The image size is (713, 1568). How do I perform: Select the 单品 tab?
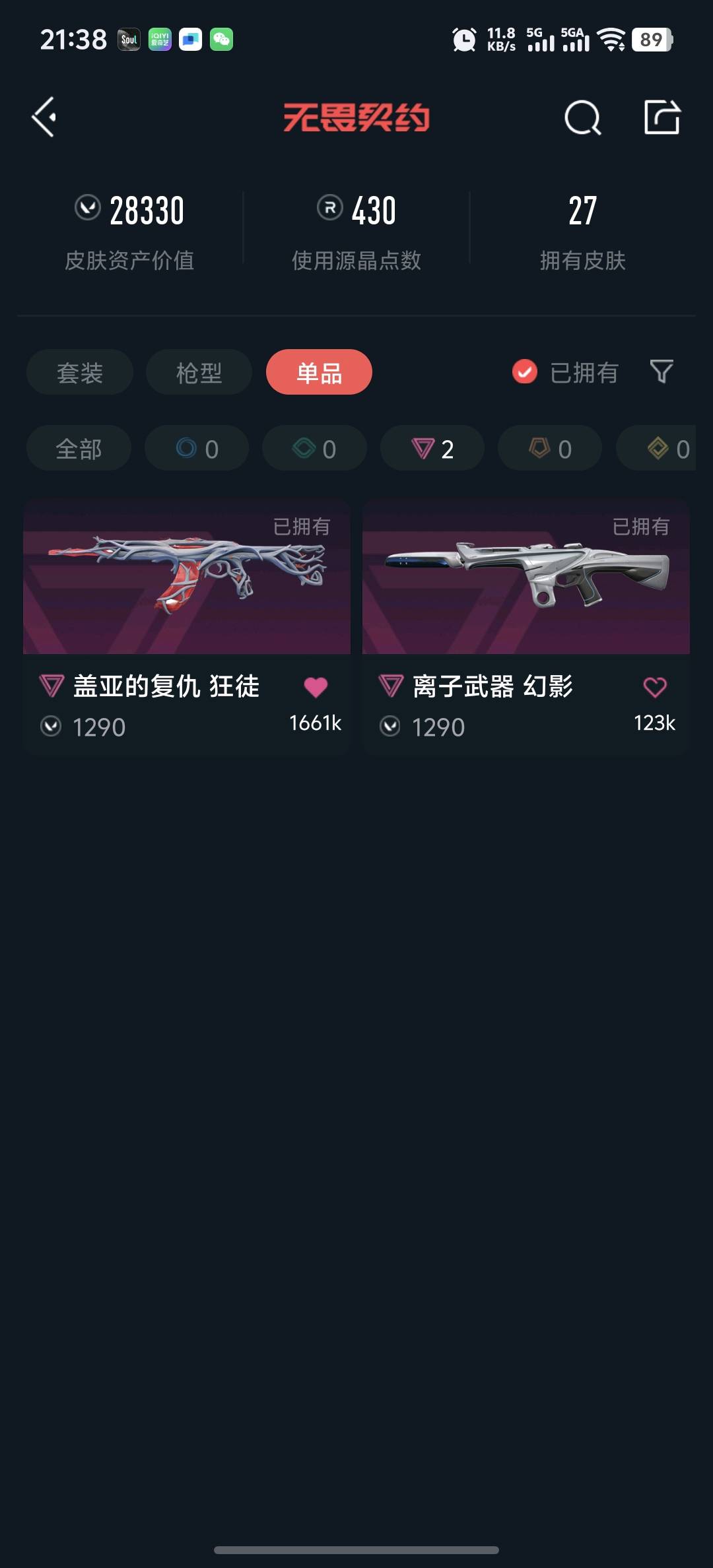[x=319, y=372]
